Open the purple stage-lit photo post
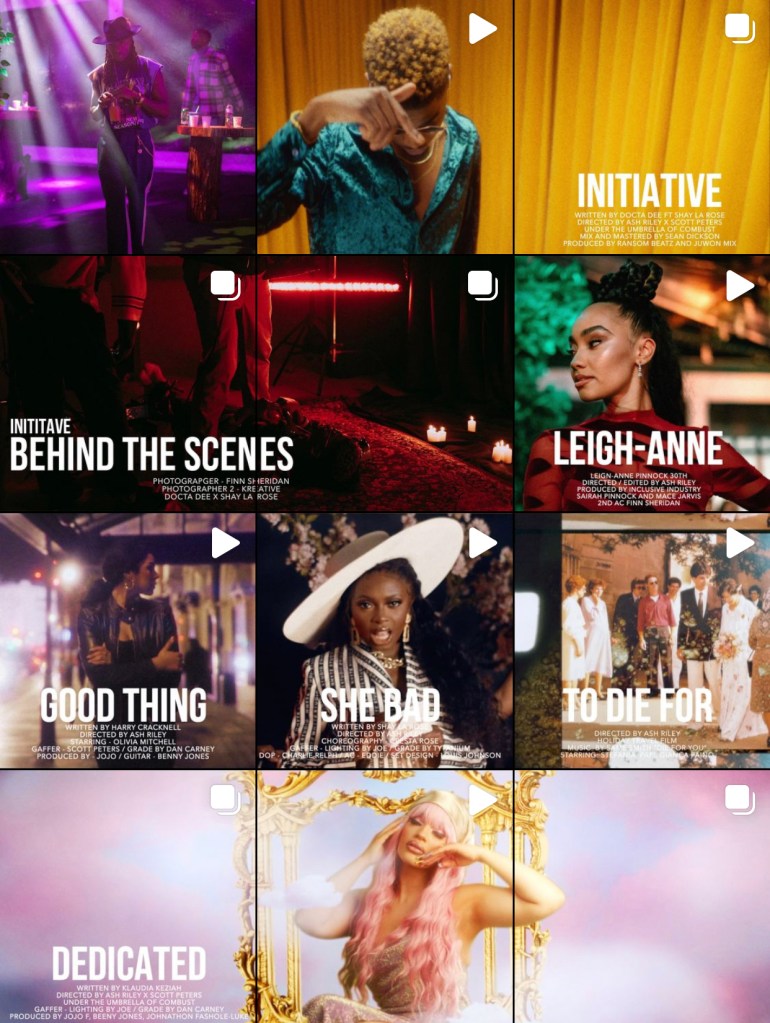Screen dimensions: 770x1023 click(127, 126)
